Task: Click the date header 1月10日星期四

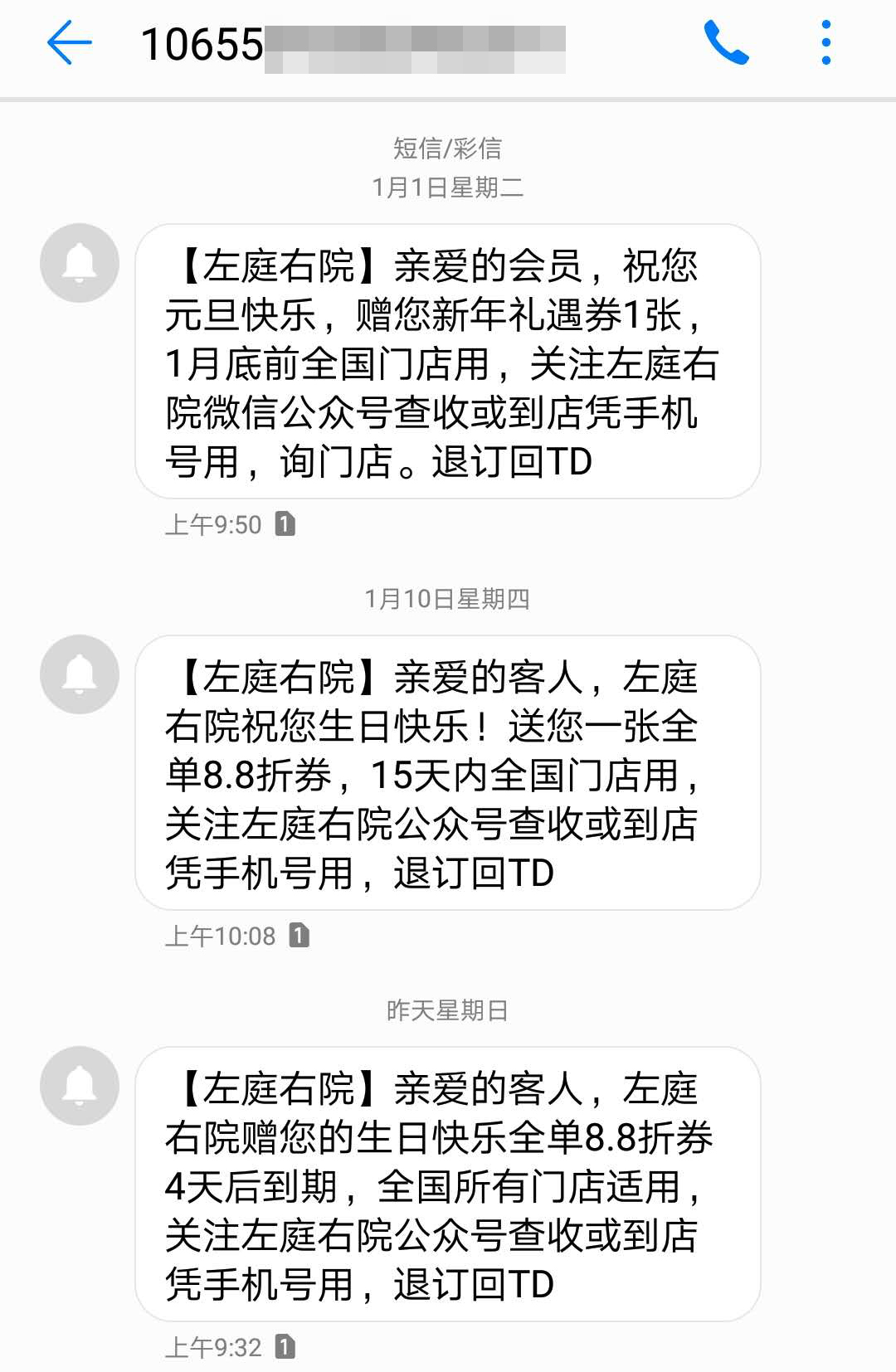Action: [x=448, y=599]
